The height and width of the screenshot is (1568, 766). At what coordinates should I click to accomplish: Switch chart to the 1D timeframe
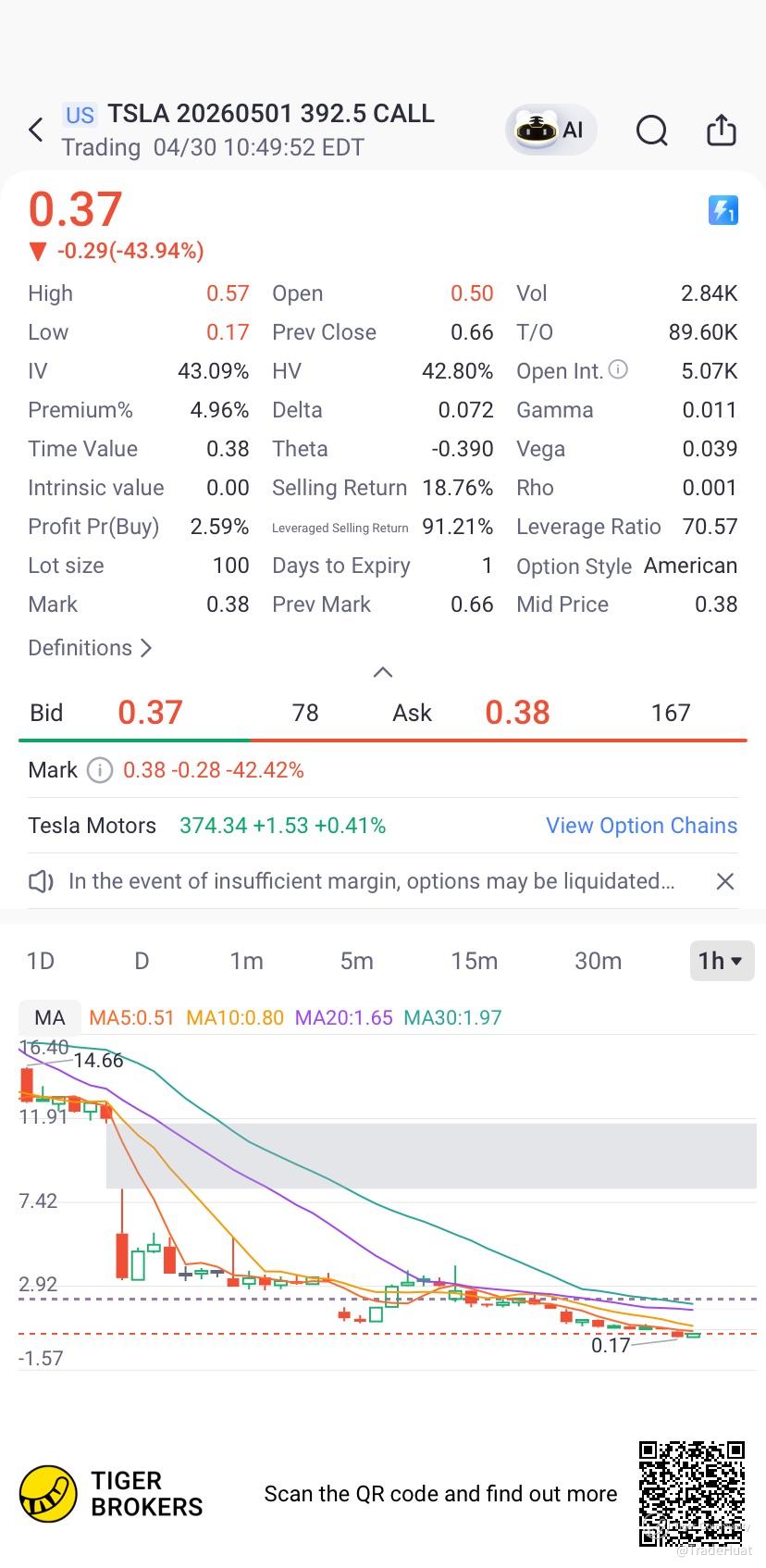pyautogui.click(x=41, y=961)
